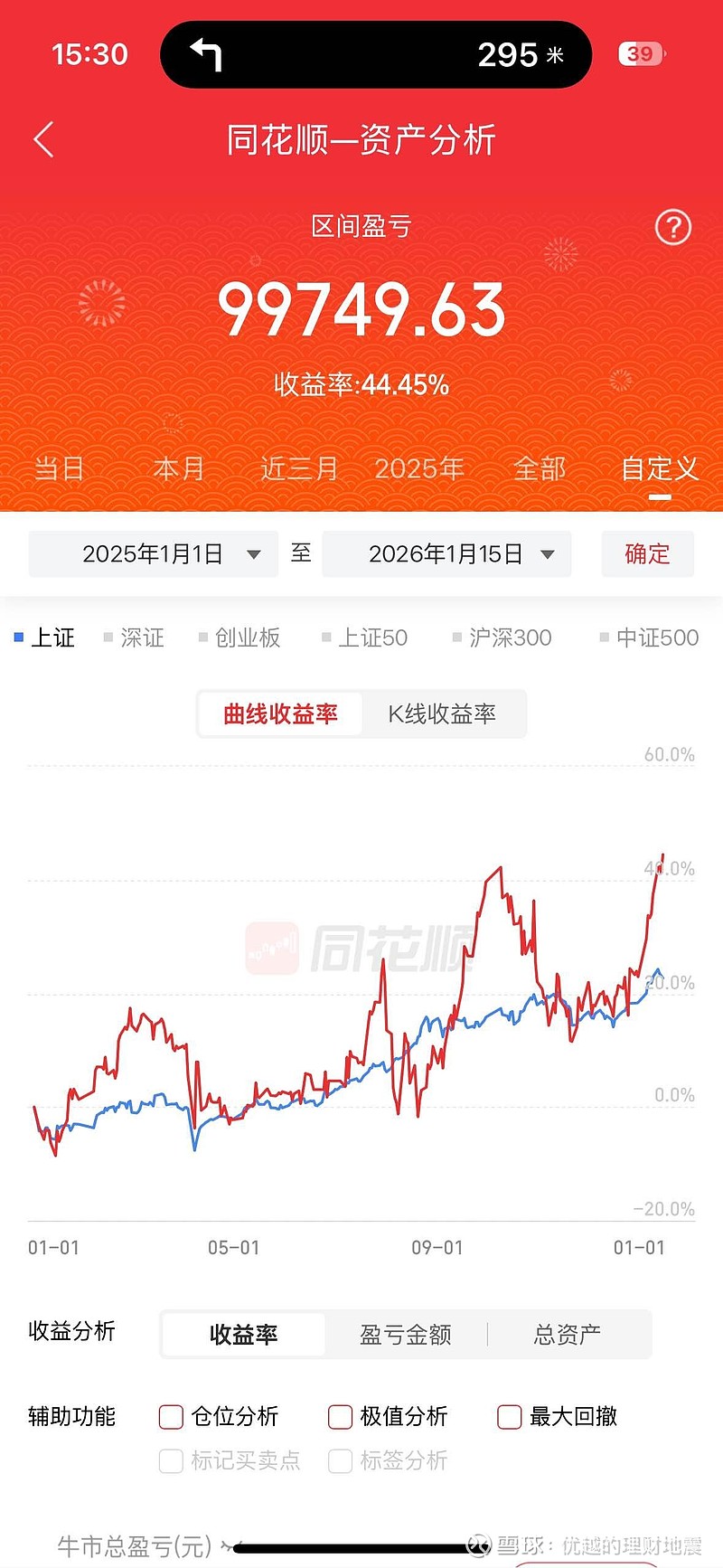Enable the 仓位分析 checkbox
This screenshot has height=1568, width=723.
(x=171, y=1416)
